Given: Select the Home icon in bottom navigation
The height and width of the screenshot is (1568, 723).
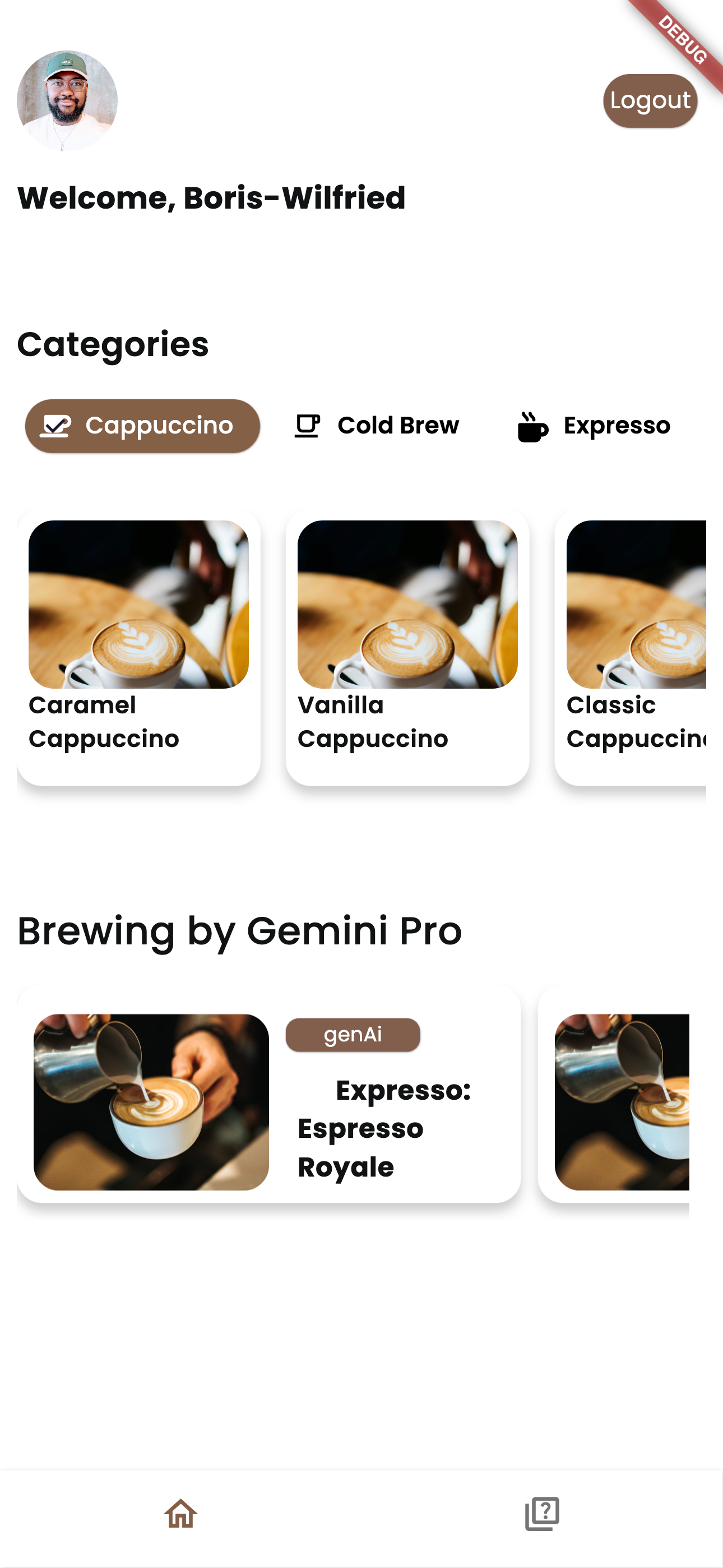Looking at the screenshot, I should (180, 1514).
